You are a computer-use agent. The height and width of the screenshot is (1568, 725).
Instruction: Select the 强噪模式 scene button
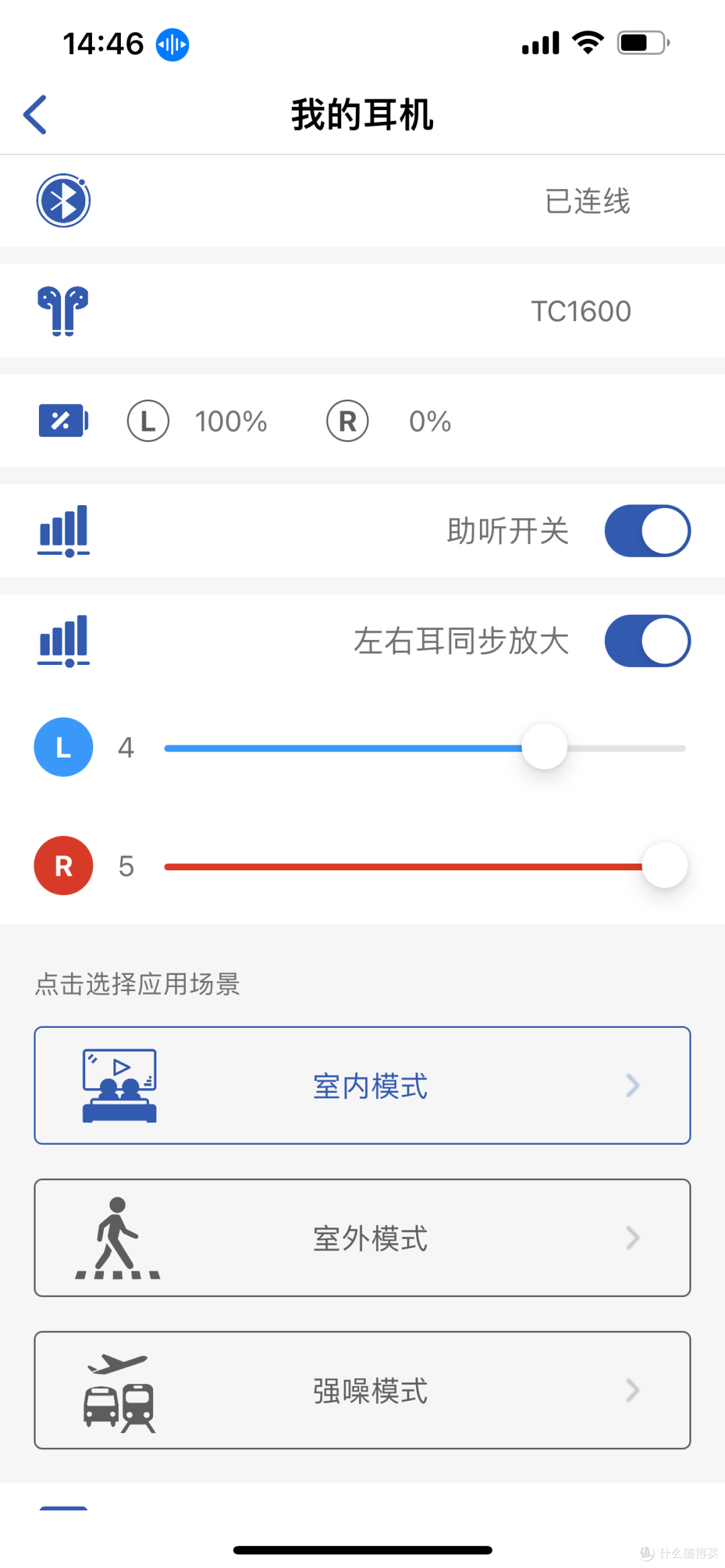pos(362,1391)
